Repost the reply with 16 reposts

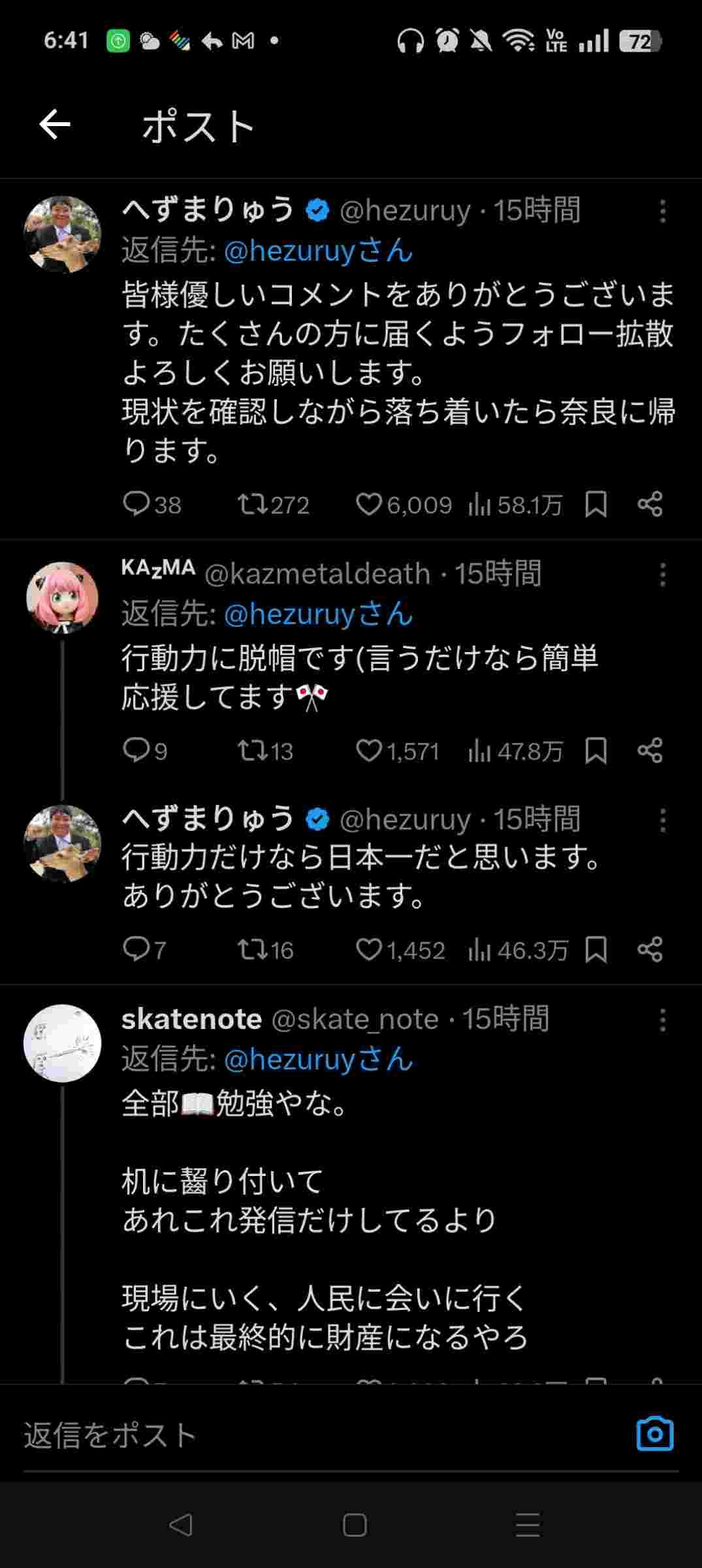252,950
